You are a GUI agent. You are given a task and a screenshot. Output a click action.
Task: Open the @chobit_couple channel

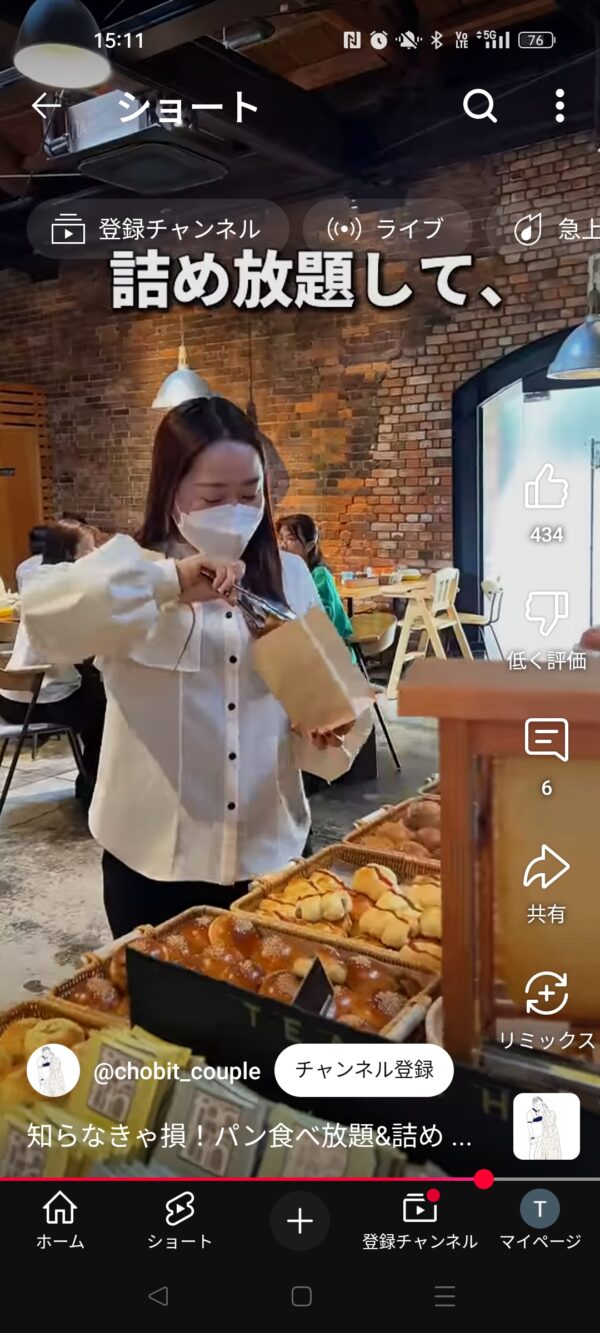tap(176, 1071)
